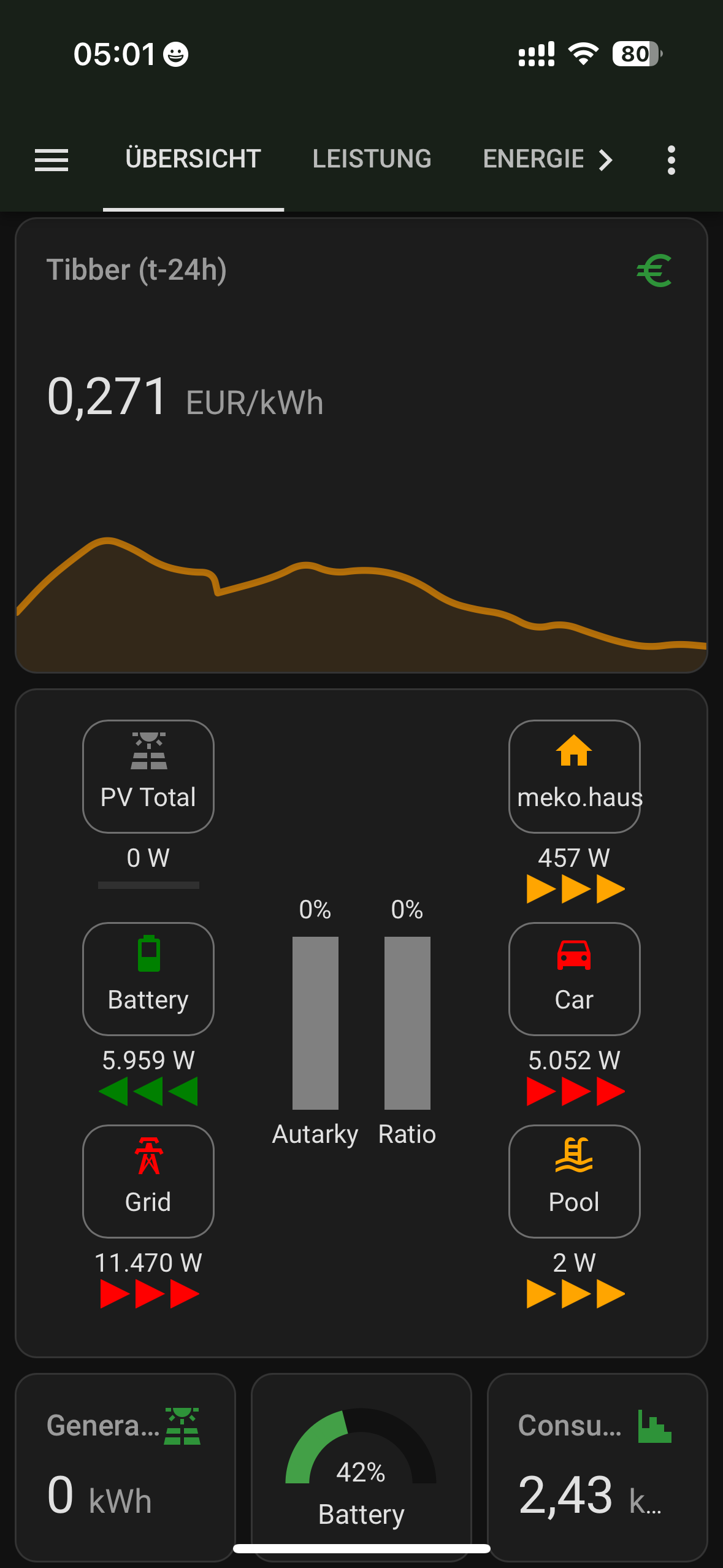Open the three-dot overflow menu
Viewport: 723px width, 1568px height.
(x=671, y=160)
